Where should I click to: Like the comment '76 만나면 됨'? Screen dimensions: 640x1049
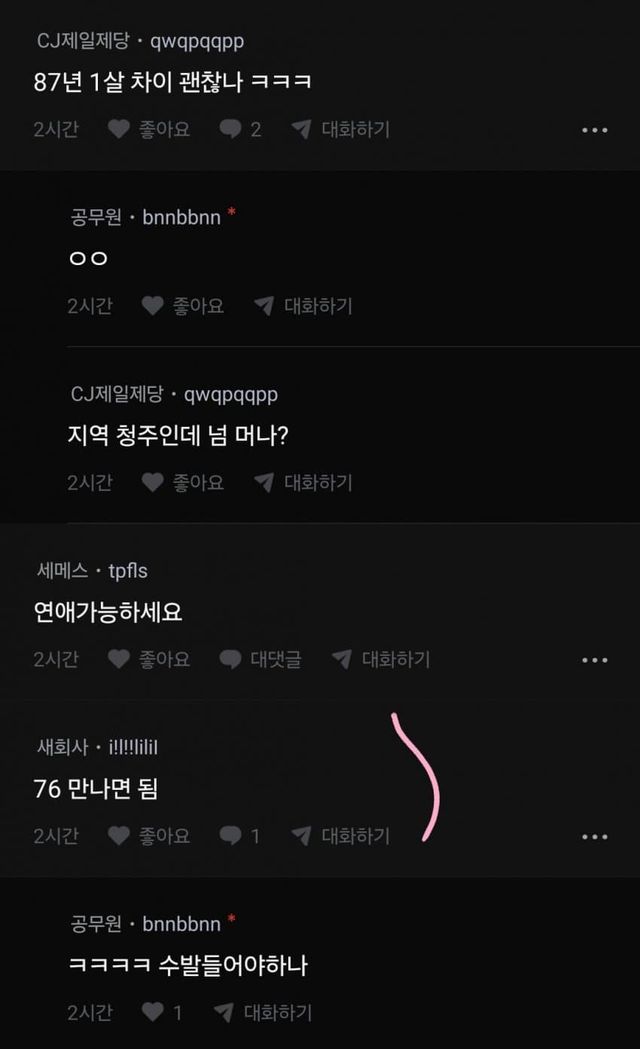pos(149,836)
